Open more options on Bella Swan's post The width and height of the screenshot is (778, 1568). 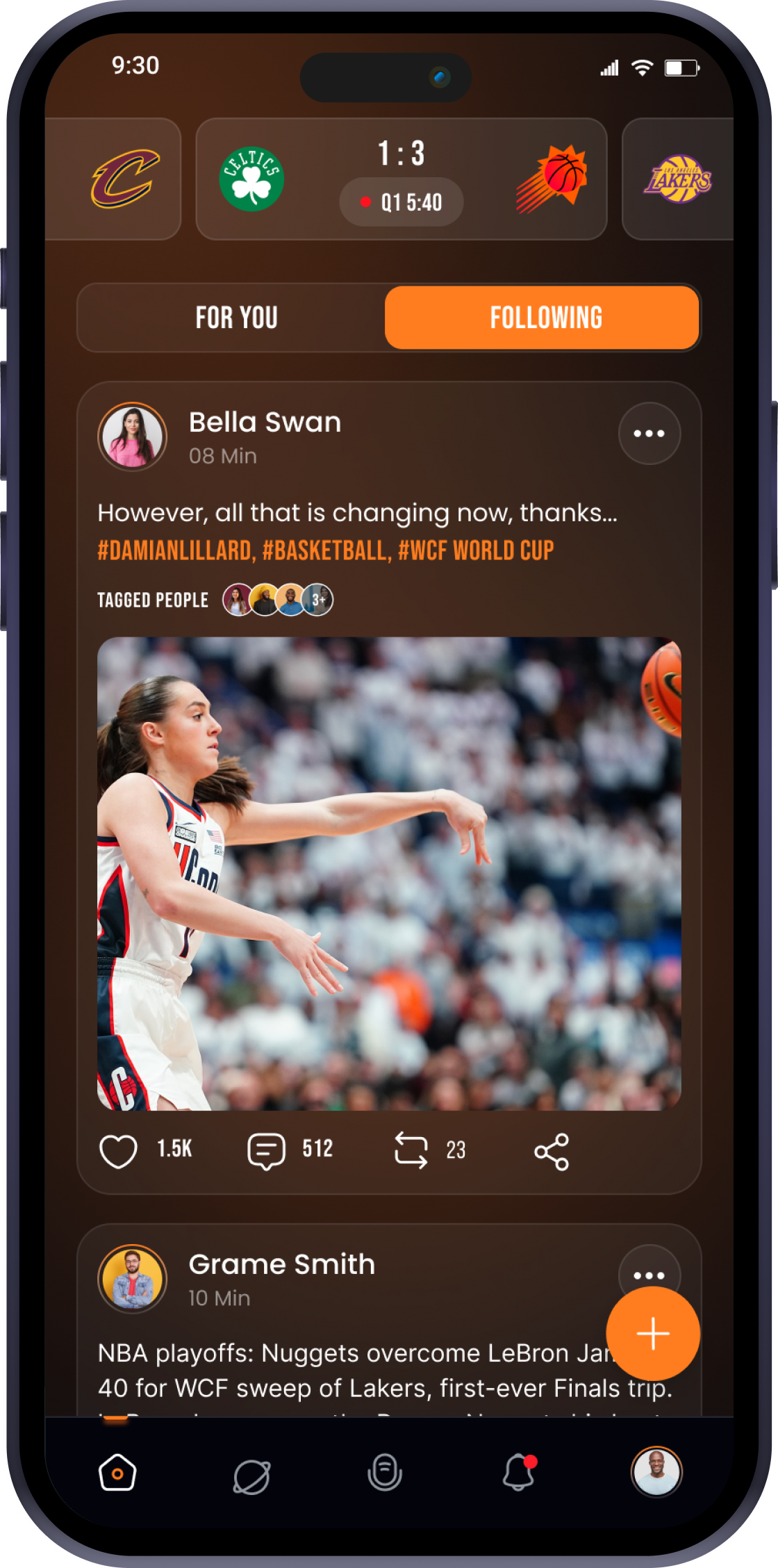click(649, 434)
